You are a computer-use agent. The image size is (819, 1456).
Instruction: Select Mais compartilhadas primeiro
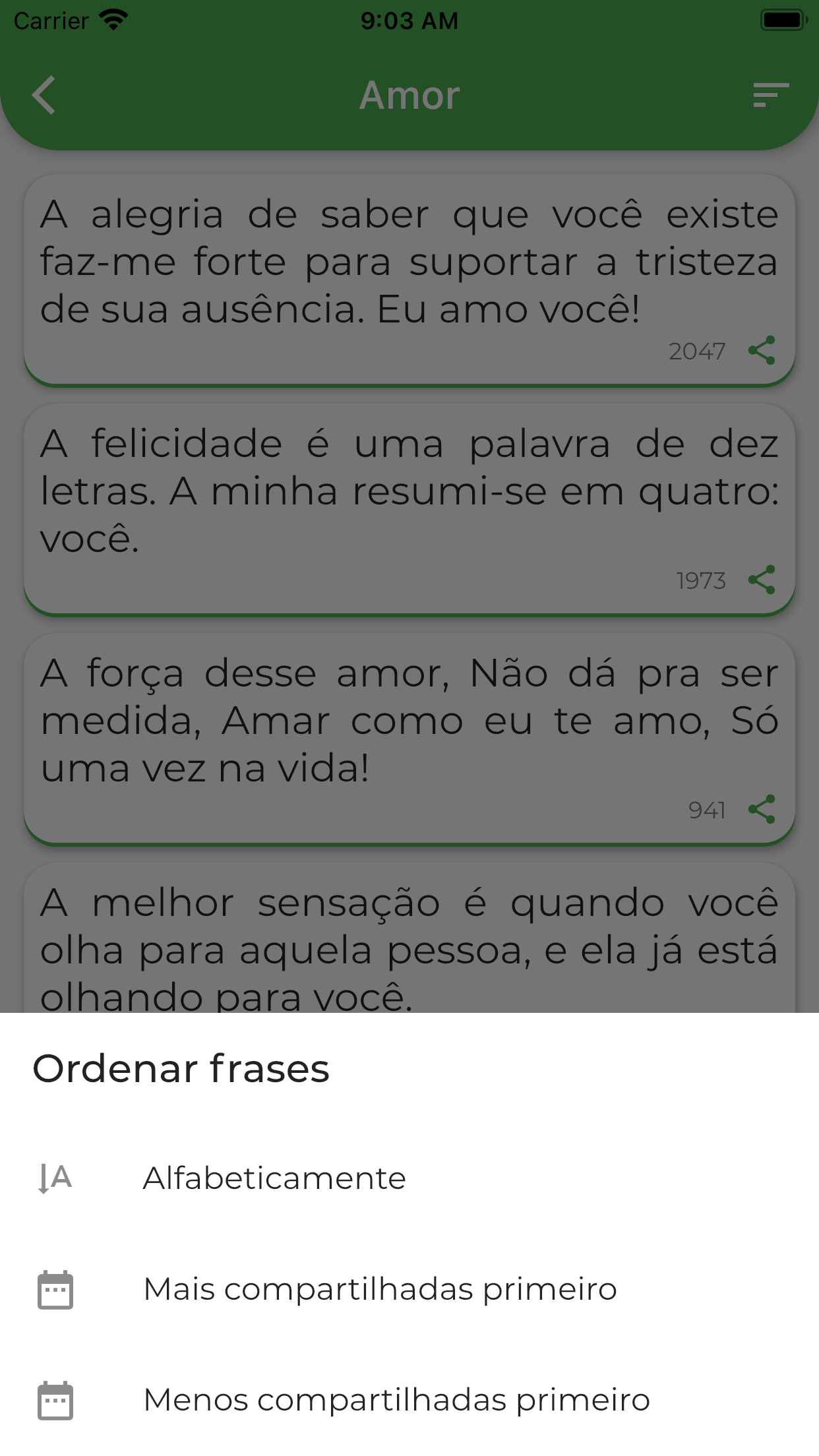click(380, 1289)
